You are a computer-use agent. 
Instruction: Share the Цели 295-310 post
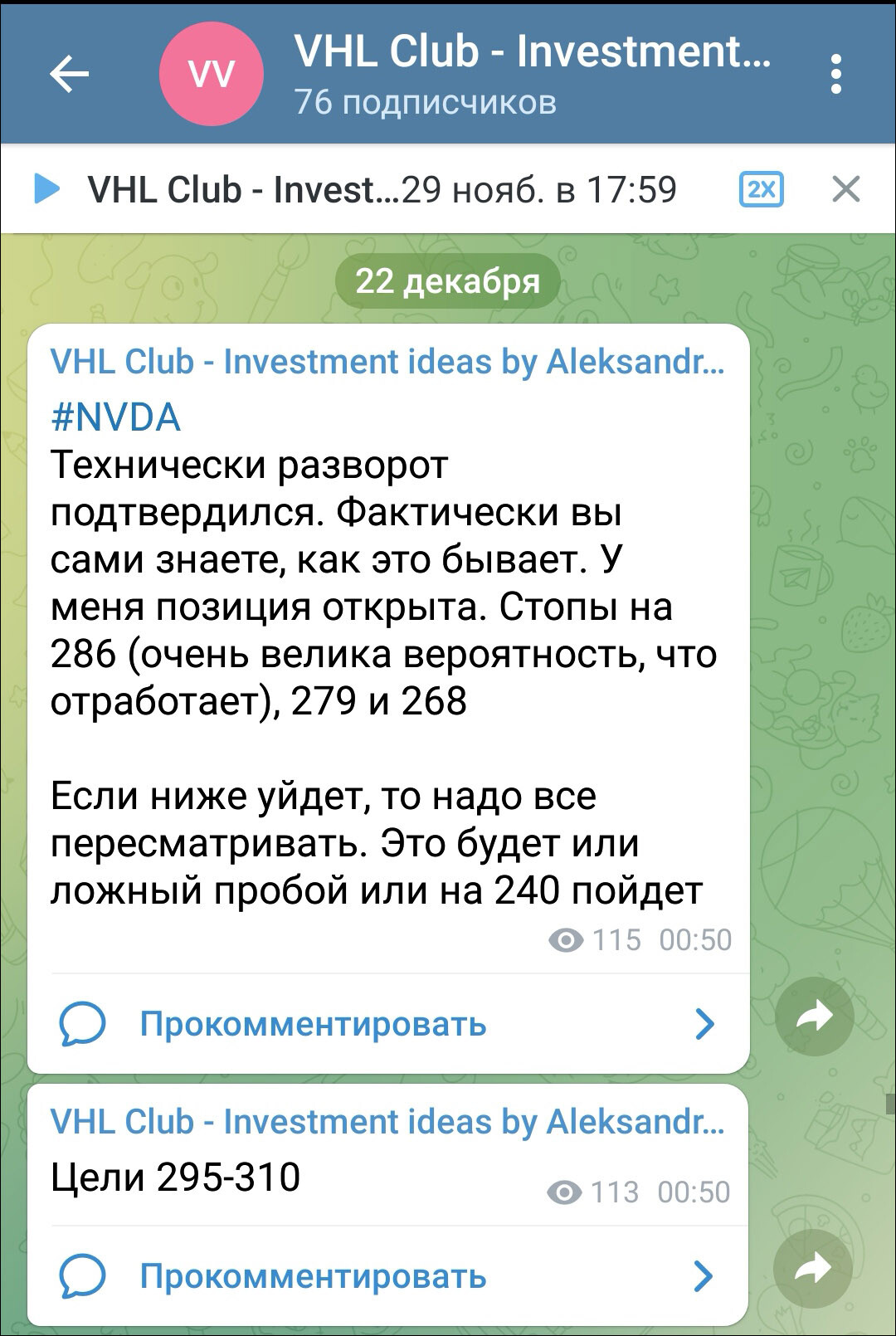(812, 1269)
